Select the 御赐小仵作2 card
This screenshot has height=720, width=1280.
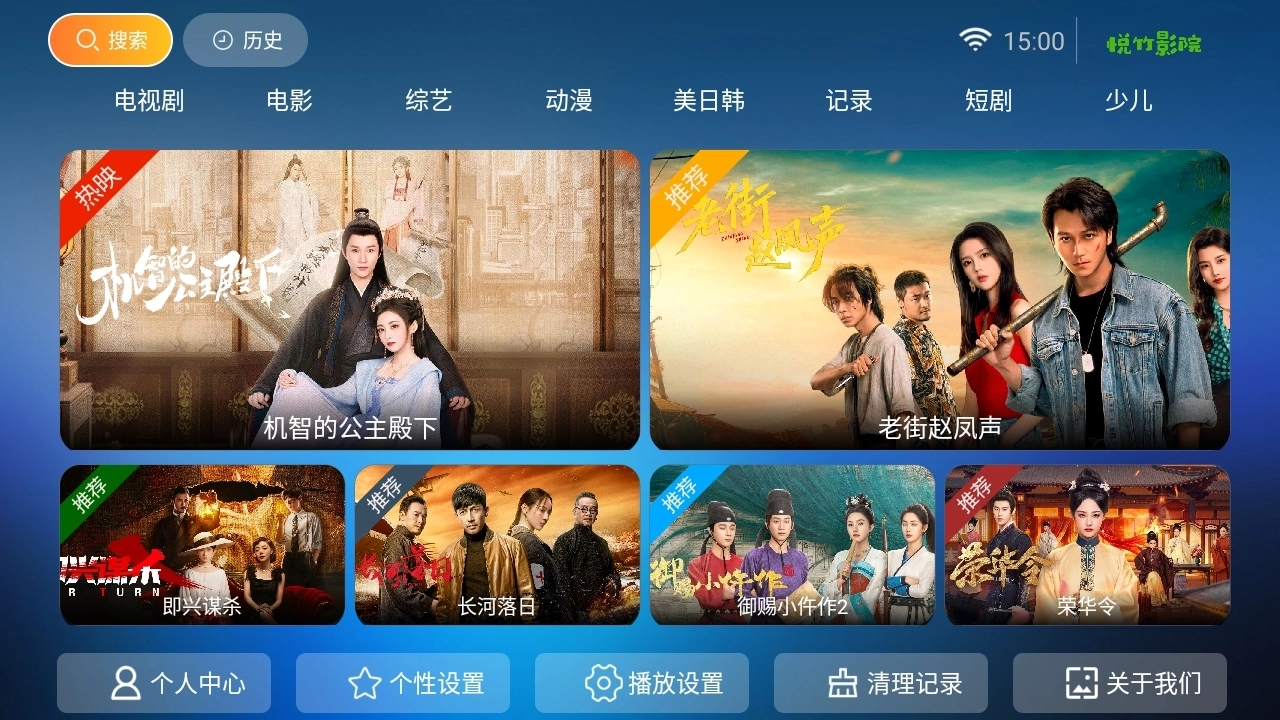[792, 545]
